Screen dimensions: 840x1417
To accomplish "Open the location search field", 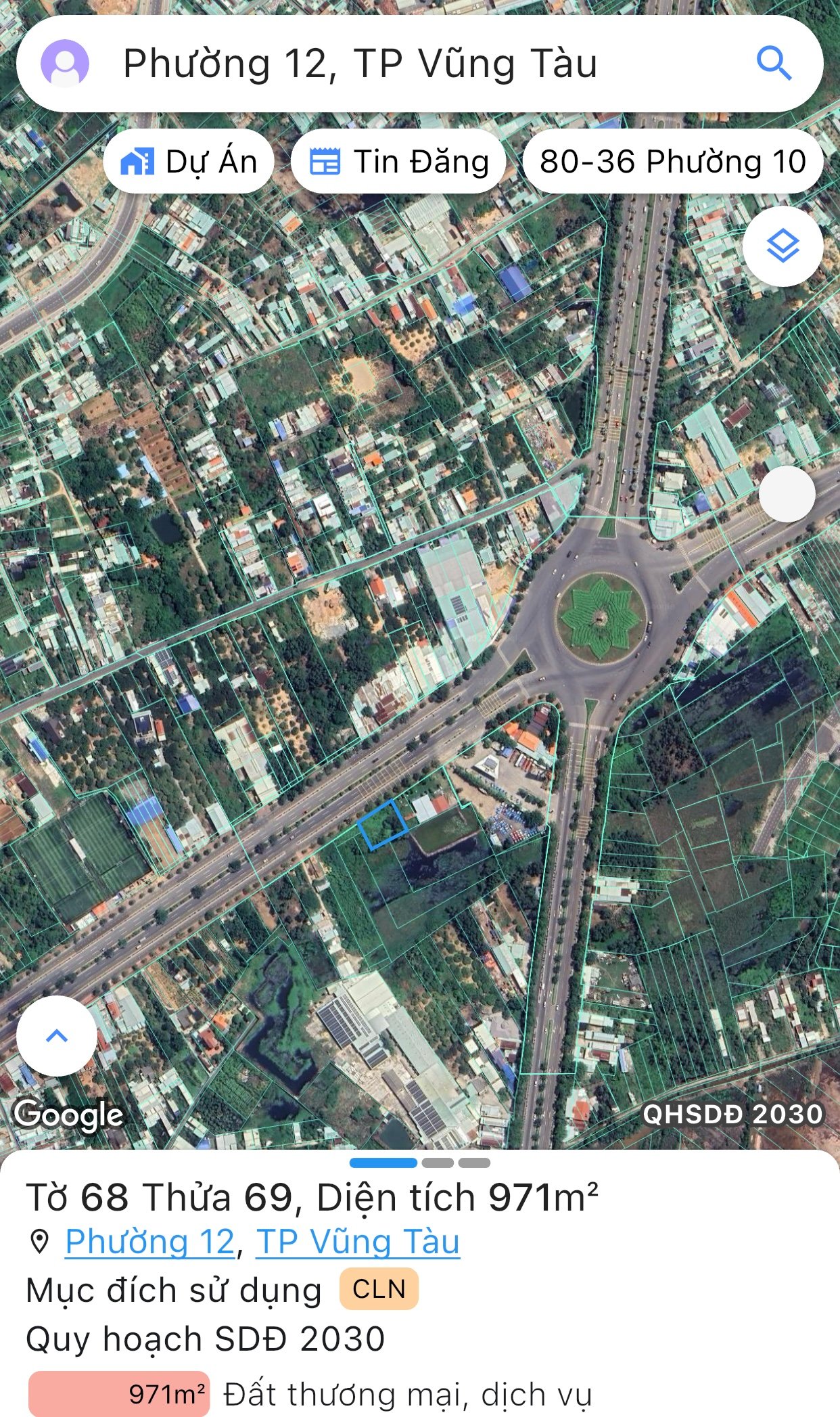I will click(x=406, y=64).
